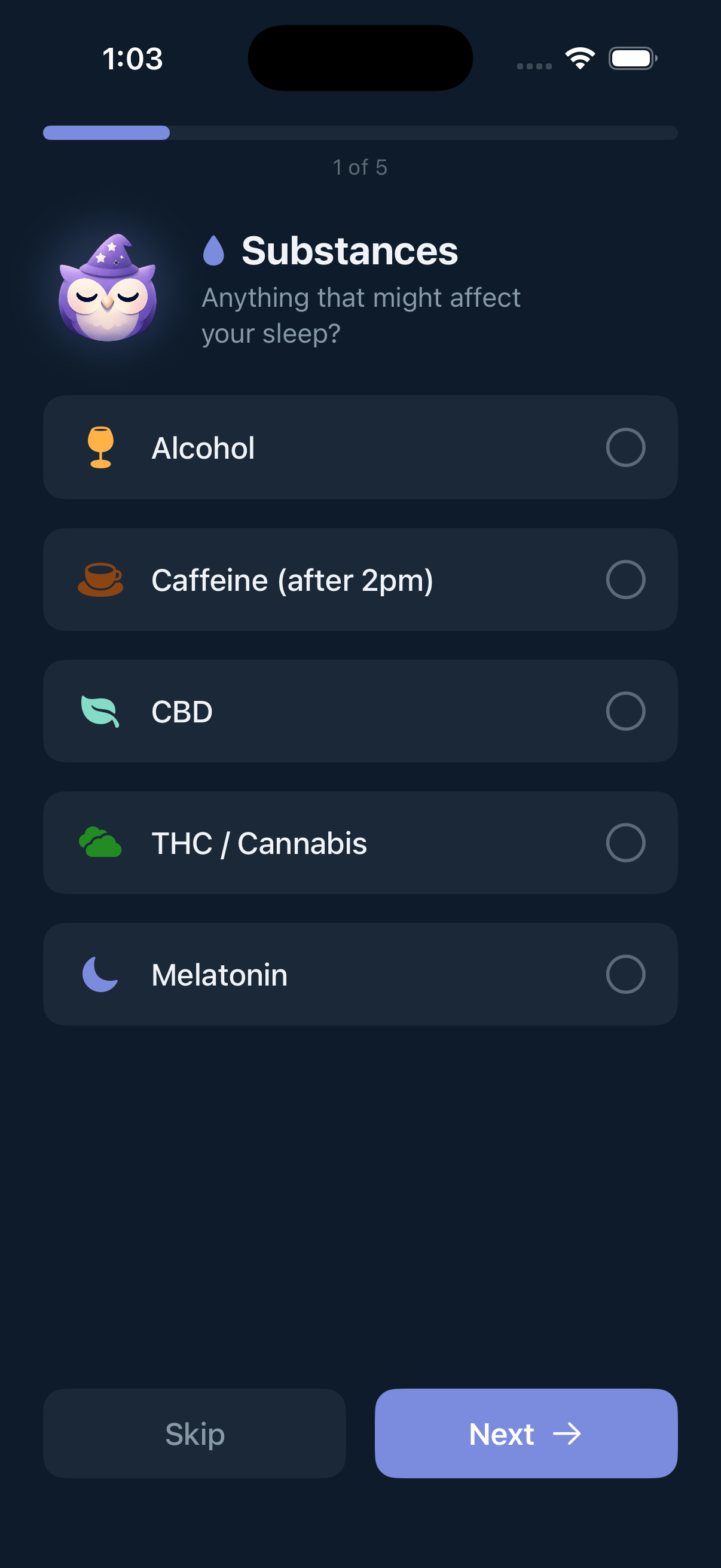The height and width of the screenshot is (1568, 721).
Task: Click the Wi-Fi icon in the status bar
Action: 579,58
